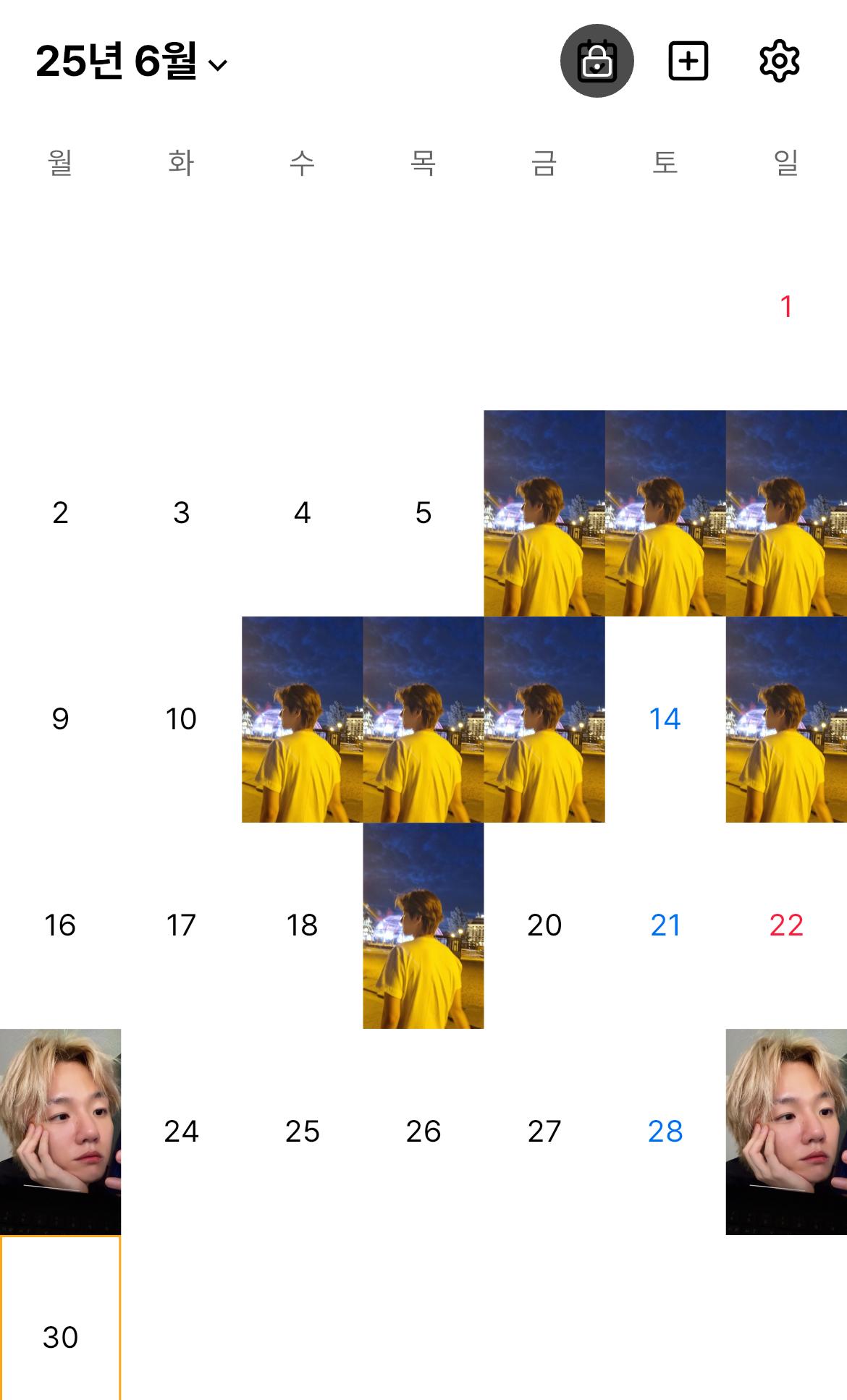Select June 1 on the calendar
847x1400 pixels.
tap(786, 307)
